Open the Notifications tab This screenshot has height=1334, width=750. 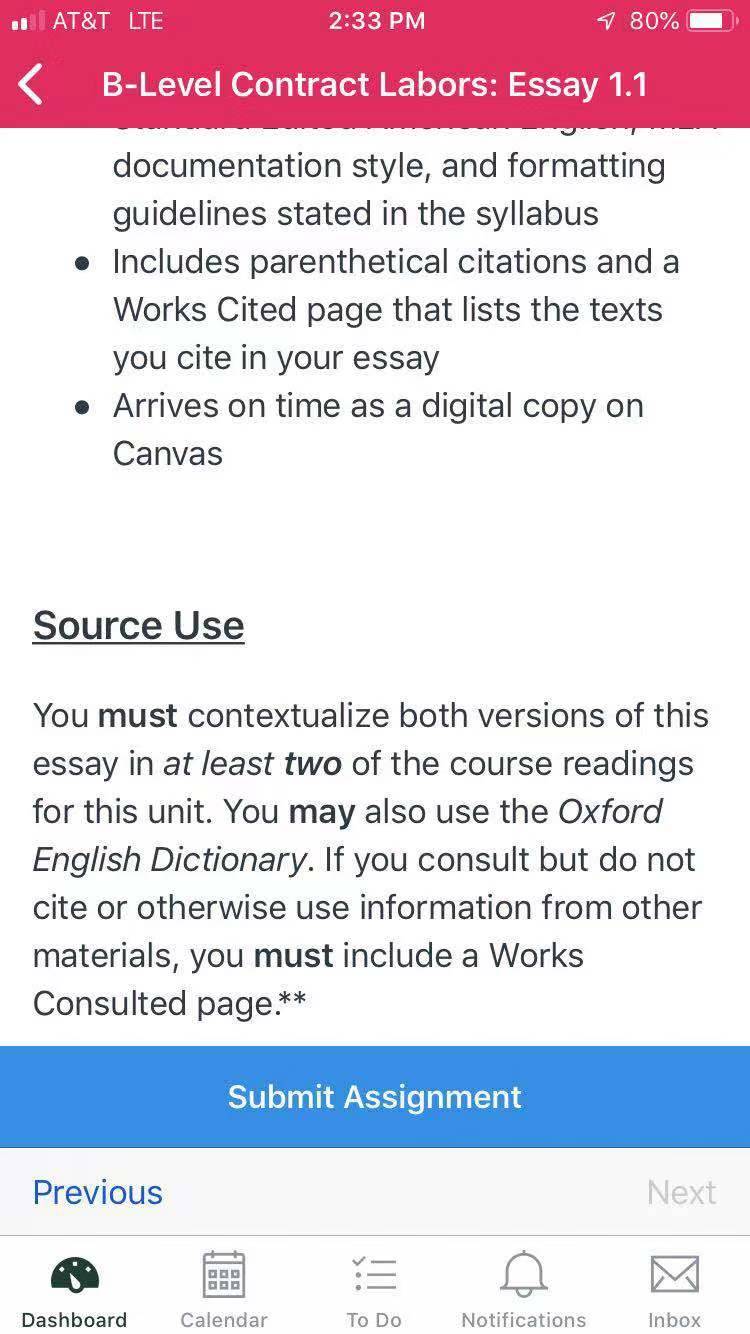point(524,1290)
